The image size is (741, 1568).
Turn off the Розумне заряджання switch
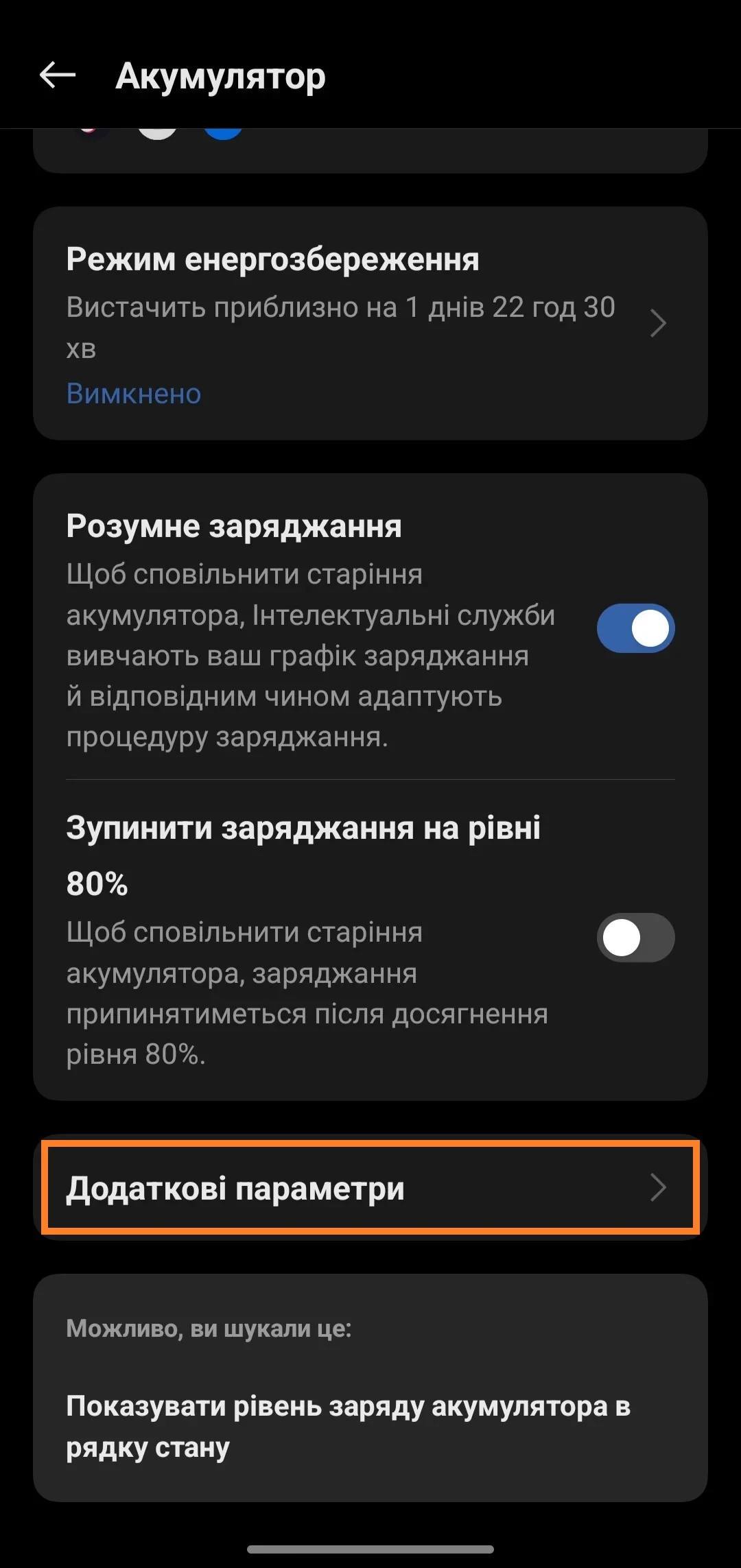coord(635,628)
